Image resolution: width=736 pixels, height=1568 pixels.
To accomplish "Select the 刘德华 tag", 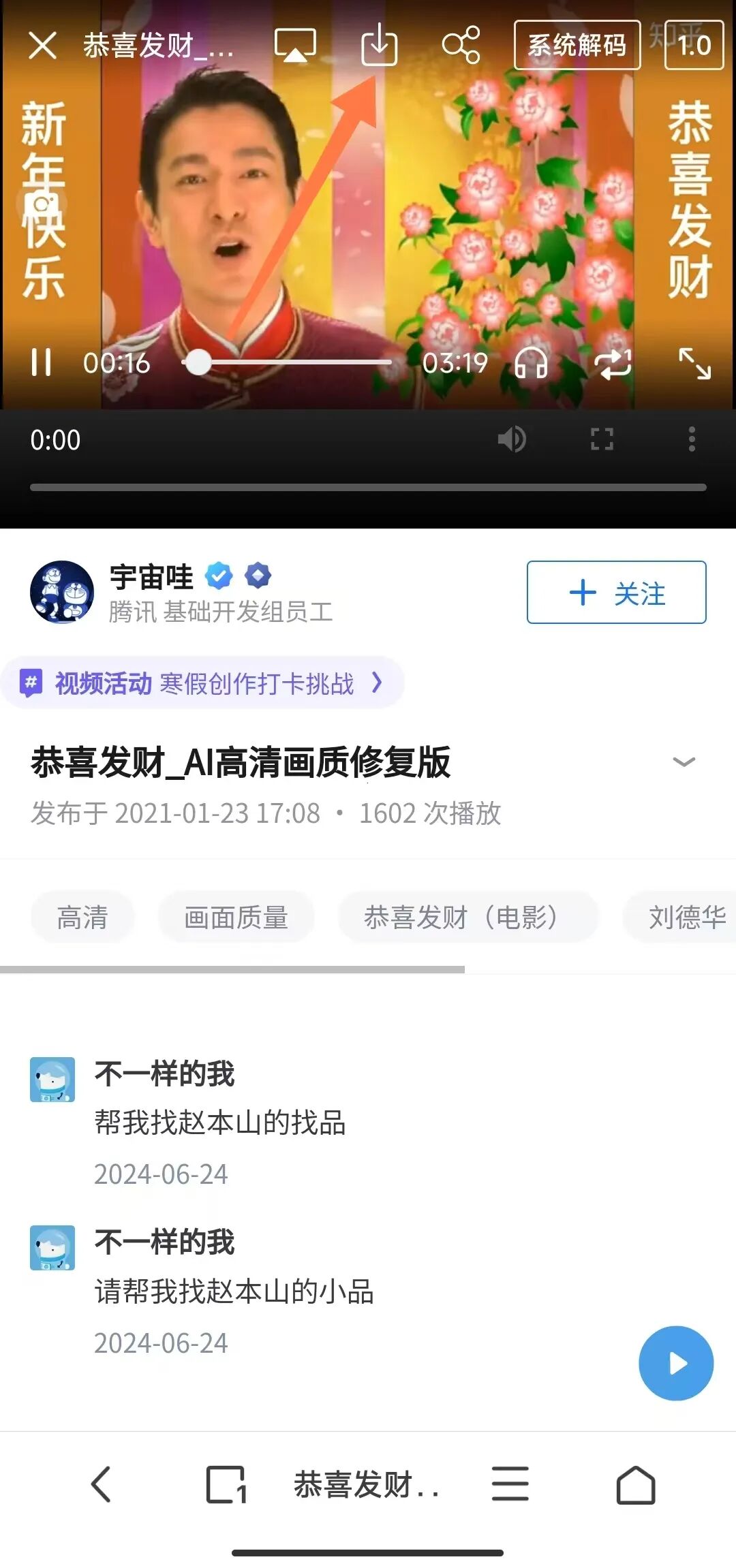I will pyautogui.click(x=690, y=917).
